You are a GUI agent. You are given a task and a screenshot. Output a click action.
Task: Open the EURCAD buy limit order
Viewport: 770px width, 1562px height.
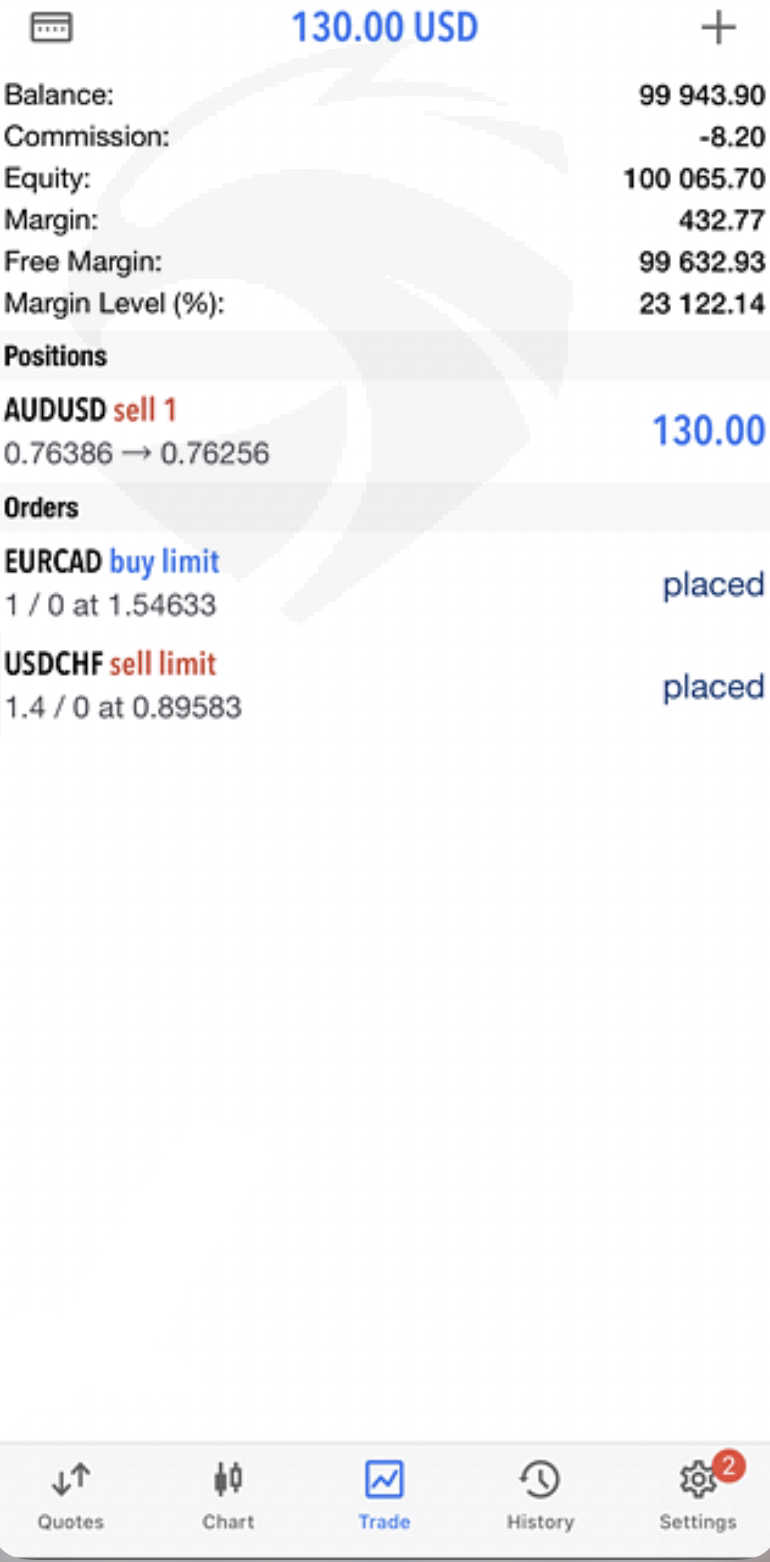385,583
